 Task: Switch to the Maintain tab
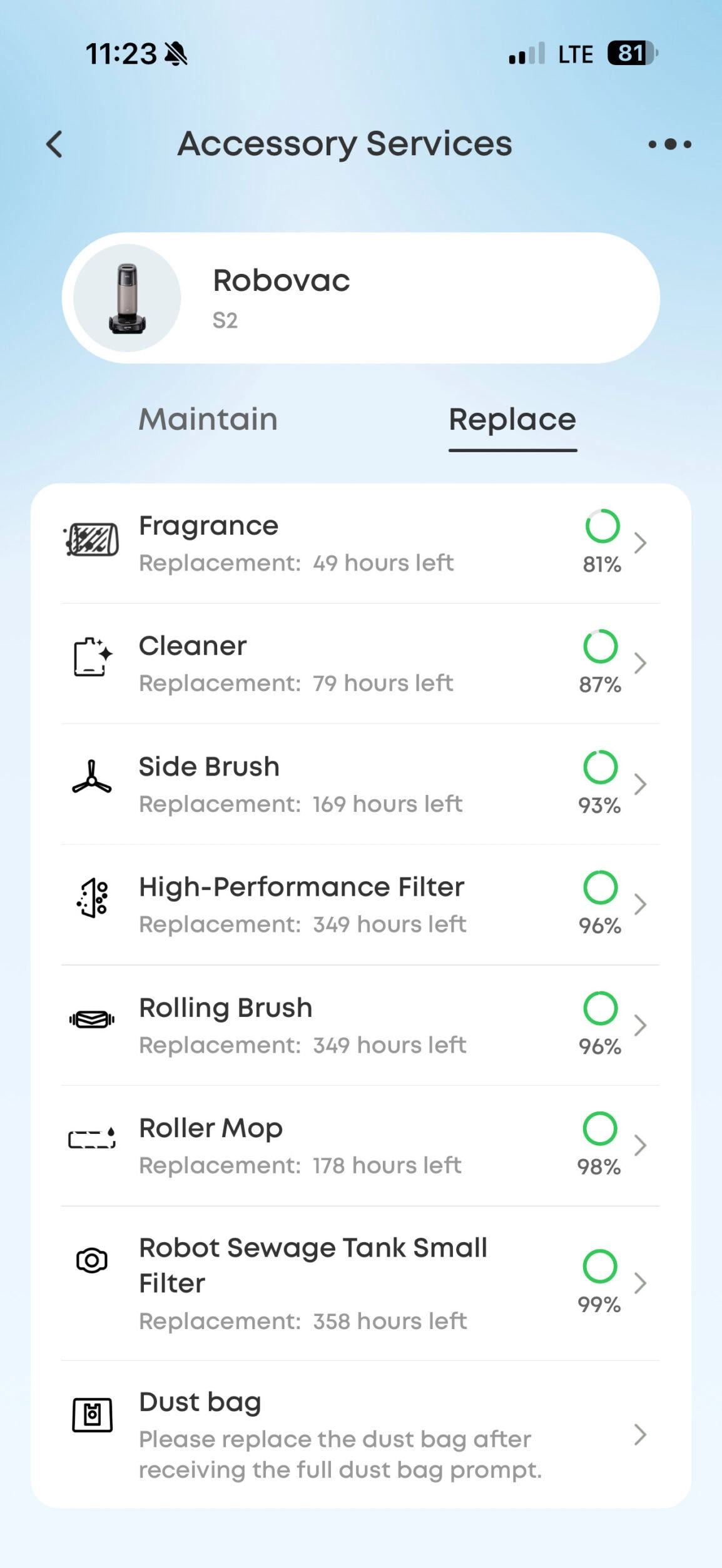[208, 420]
